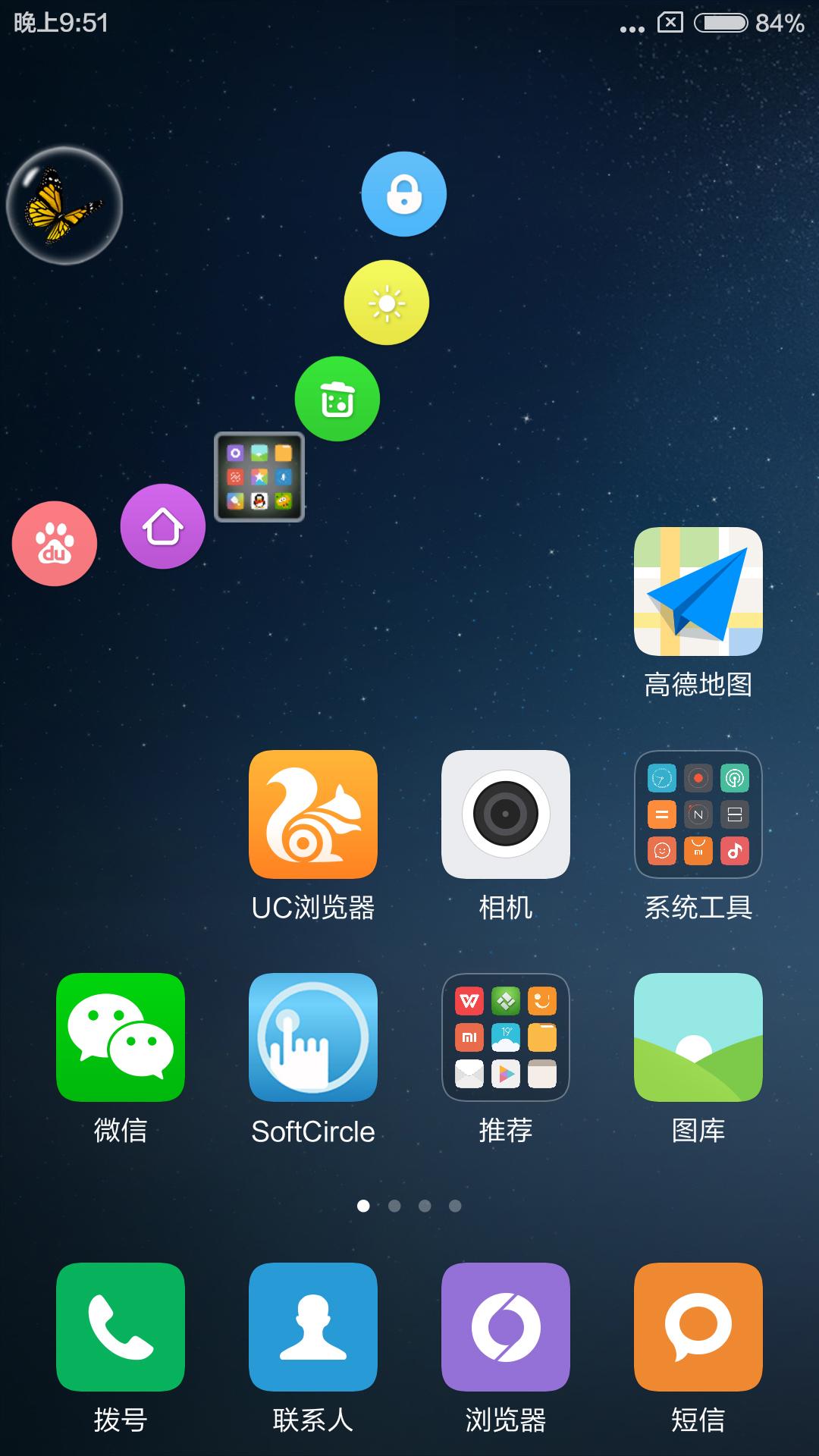Open the 拨号 phone dialer
Image resolution: width=819 pixels, height=1456 pixels.
pos(121,1327)
